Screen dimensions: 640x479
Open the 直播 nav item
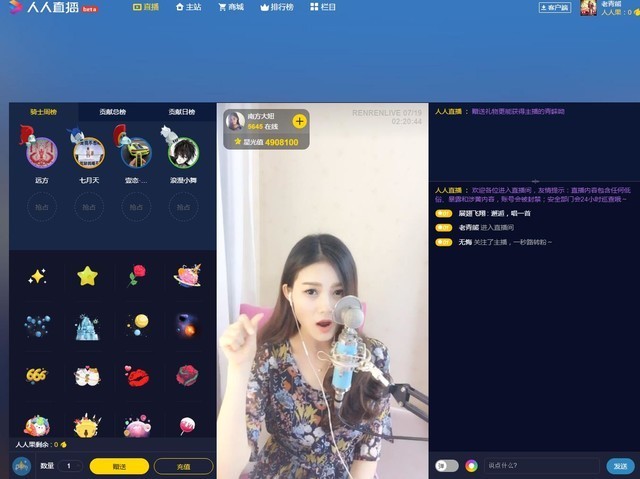pos(145,7)
